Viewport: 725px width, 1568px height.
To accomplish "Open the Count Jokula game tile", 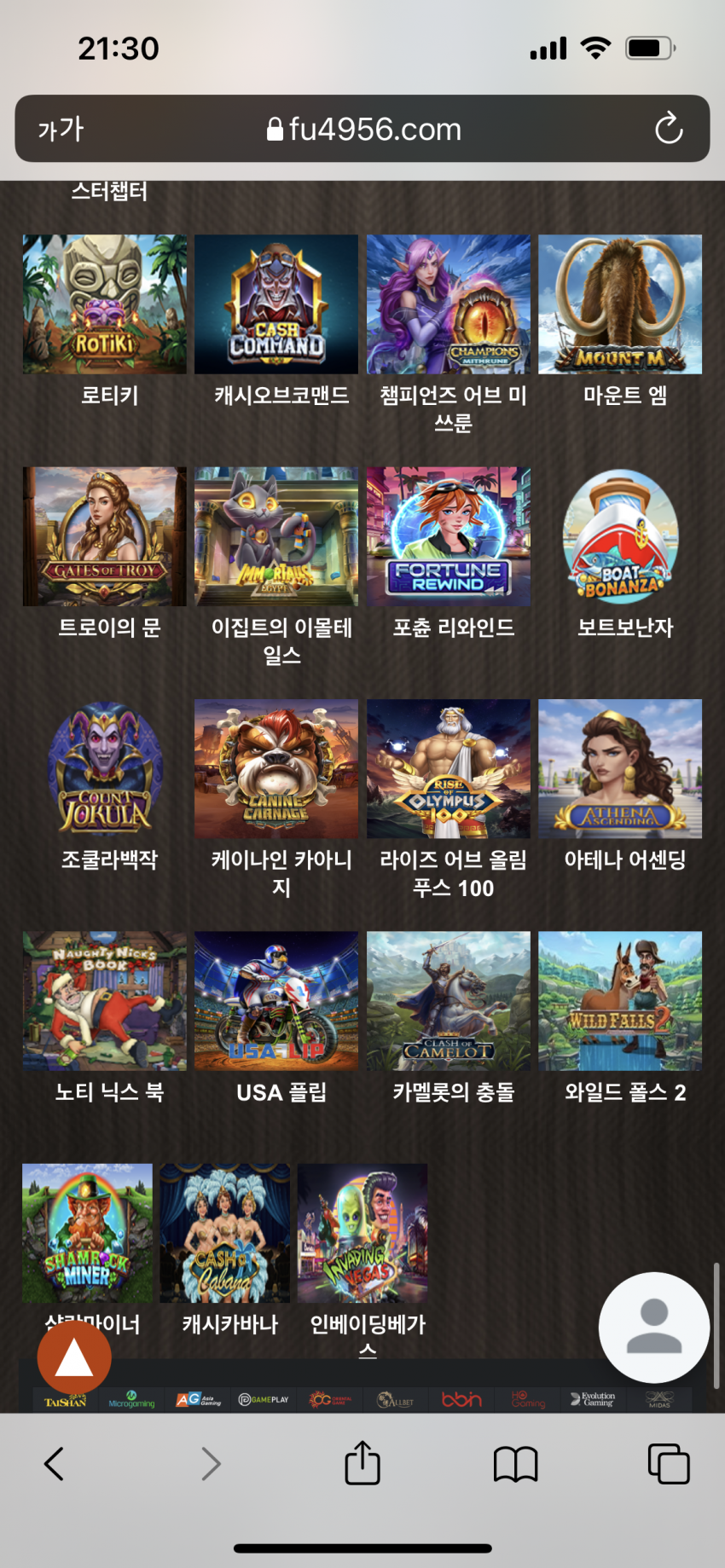I will pyautogui.click(x=104, y=768).
